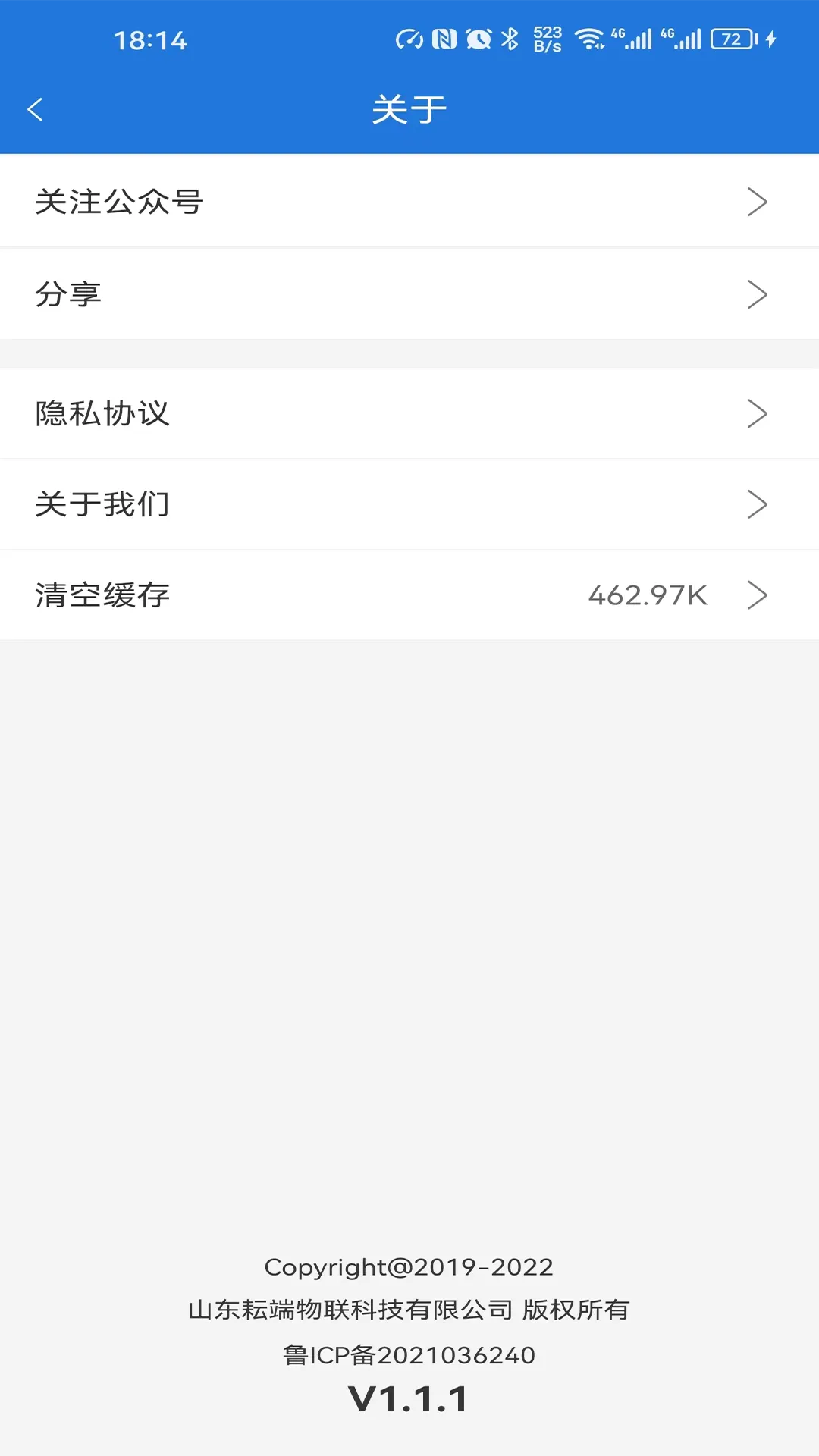Open the 关于我们 entry

(x=104, y=504)
